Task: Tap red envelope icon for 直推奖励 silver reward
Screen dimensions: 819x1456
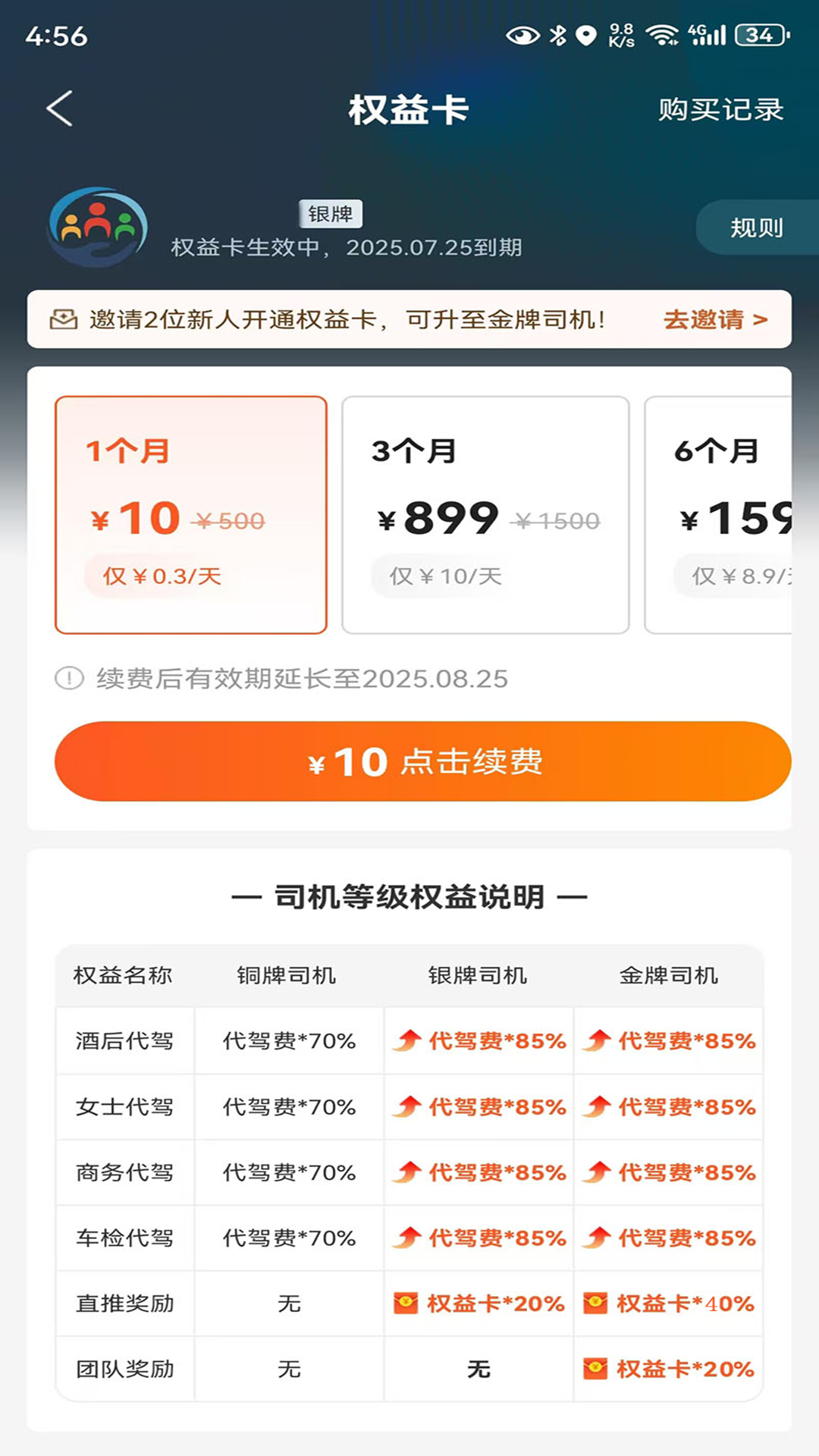Action: tap(405, 1303)
